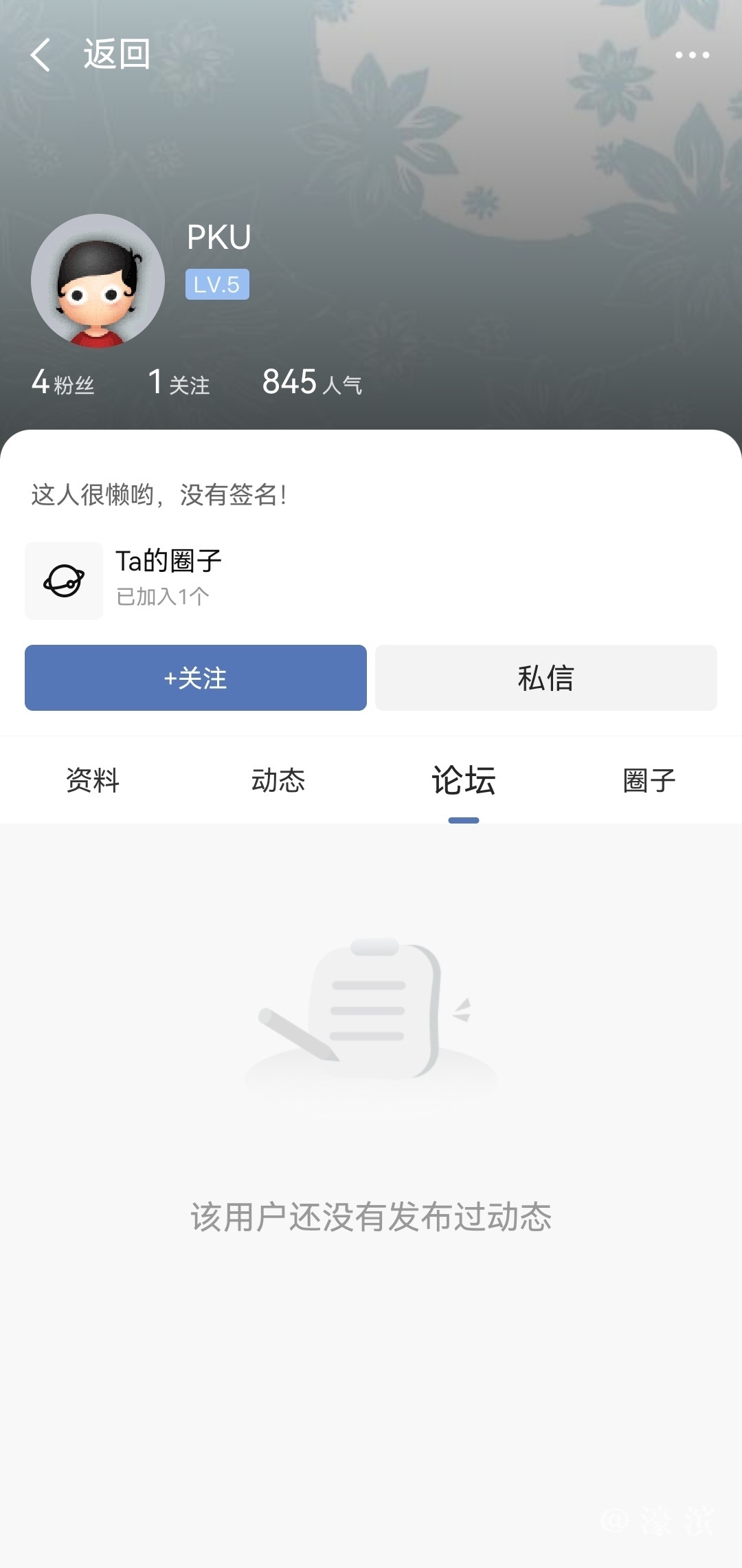Viewport: 742px width, 1568px height.
Task: Go back using the 返回 arrow
Action: click(41, 54)
